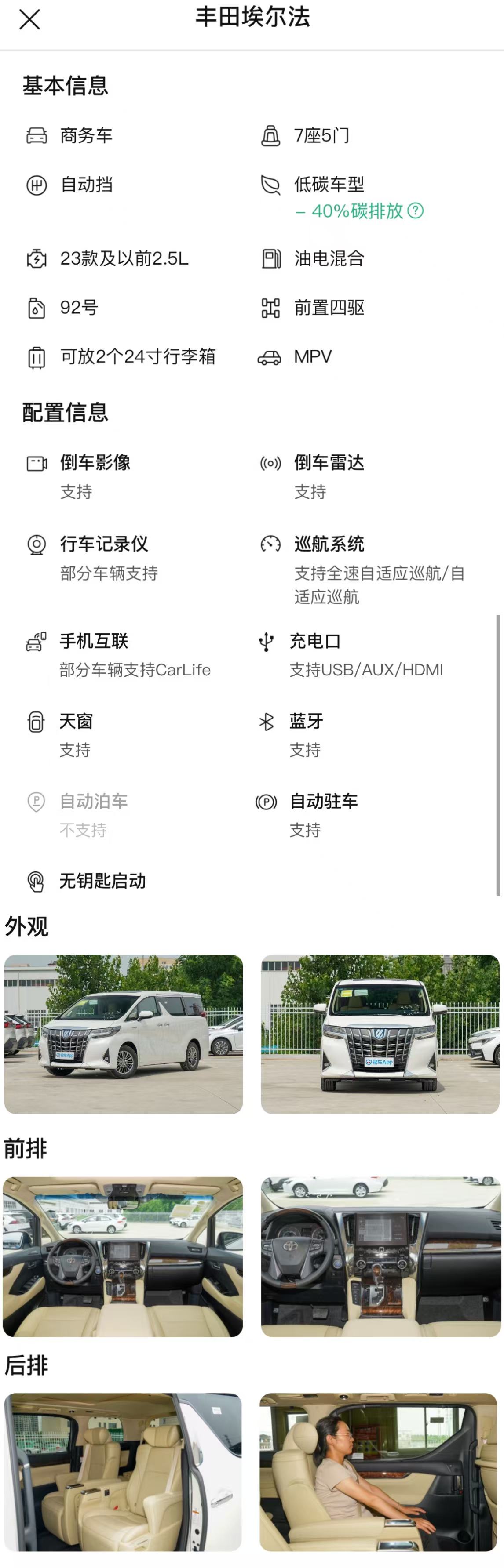This screenshot has width=504, height=1568.
Task: View the empty rear seats photo under 后排
Action: tap(123, 1472)
